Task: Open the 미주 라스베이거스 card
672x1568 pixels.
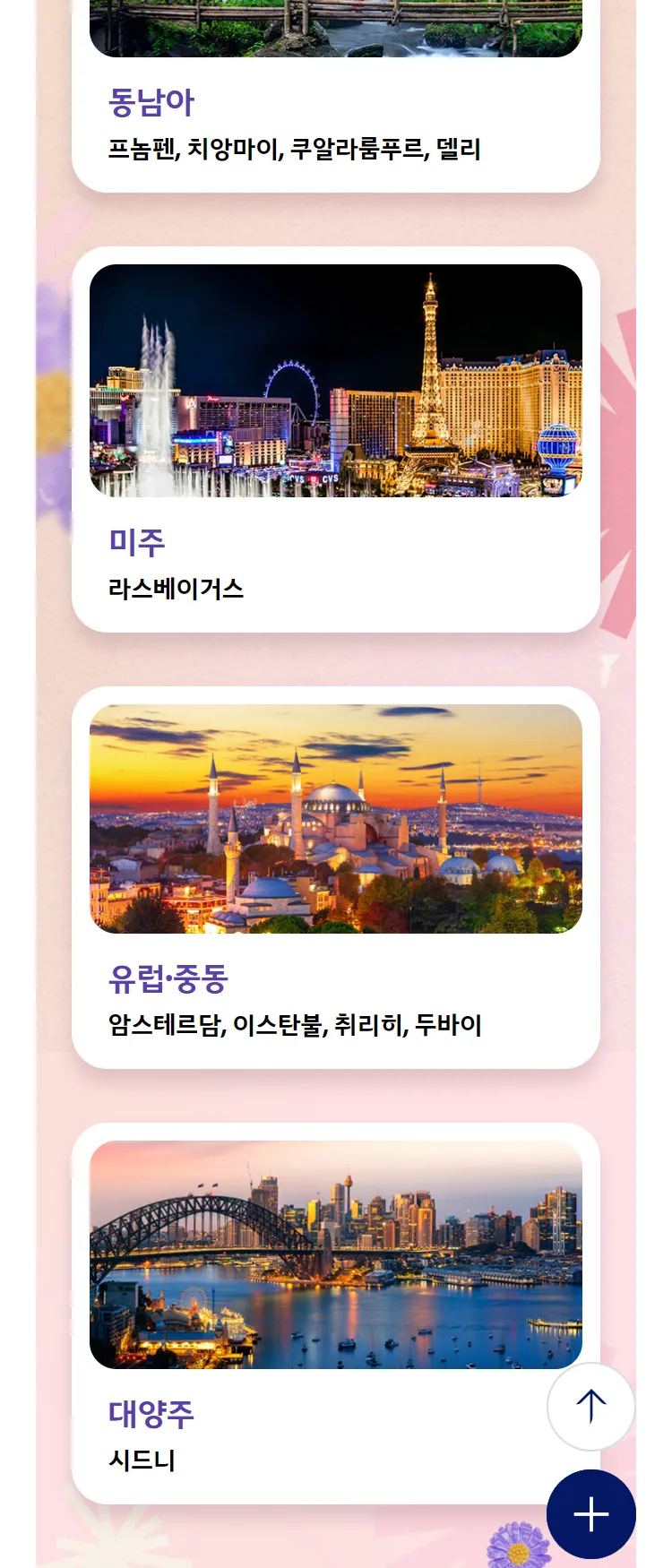Action: pyautogui.click(x=335, y=439)
